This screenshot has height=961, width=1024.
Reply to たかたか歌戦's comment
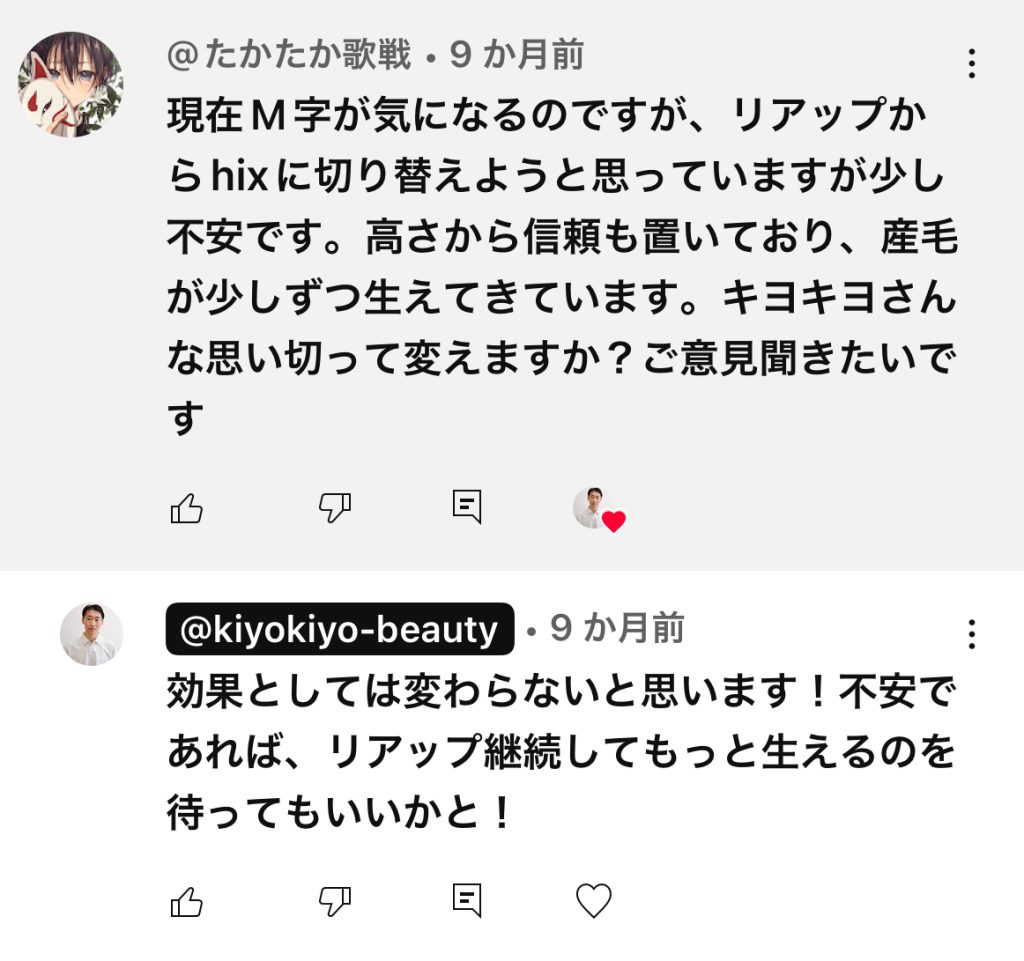pyautogui.click(x=467, y=508)
